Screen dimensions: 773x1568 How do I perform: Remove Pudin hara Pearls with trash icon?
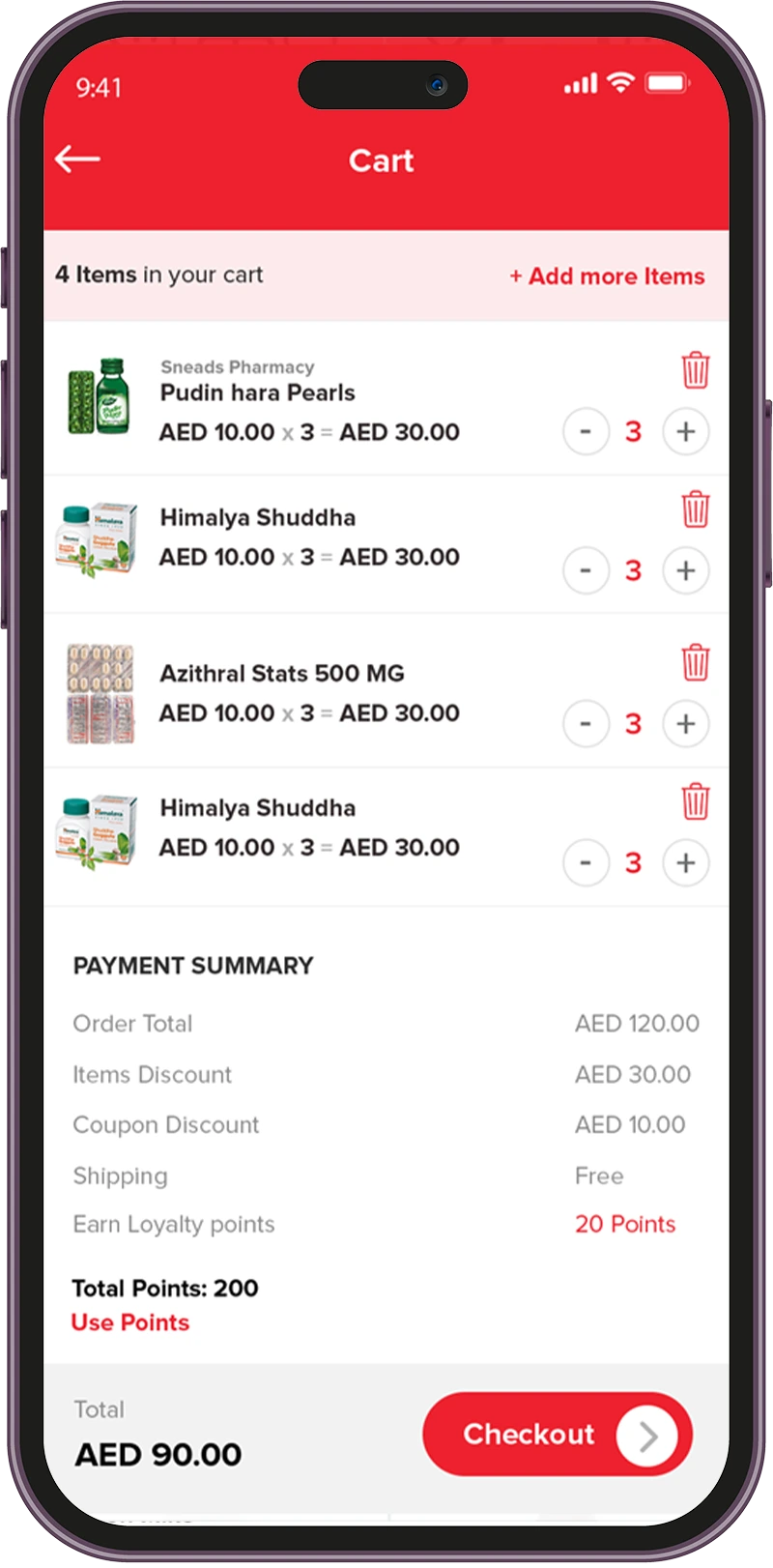pos(695,370)
